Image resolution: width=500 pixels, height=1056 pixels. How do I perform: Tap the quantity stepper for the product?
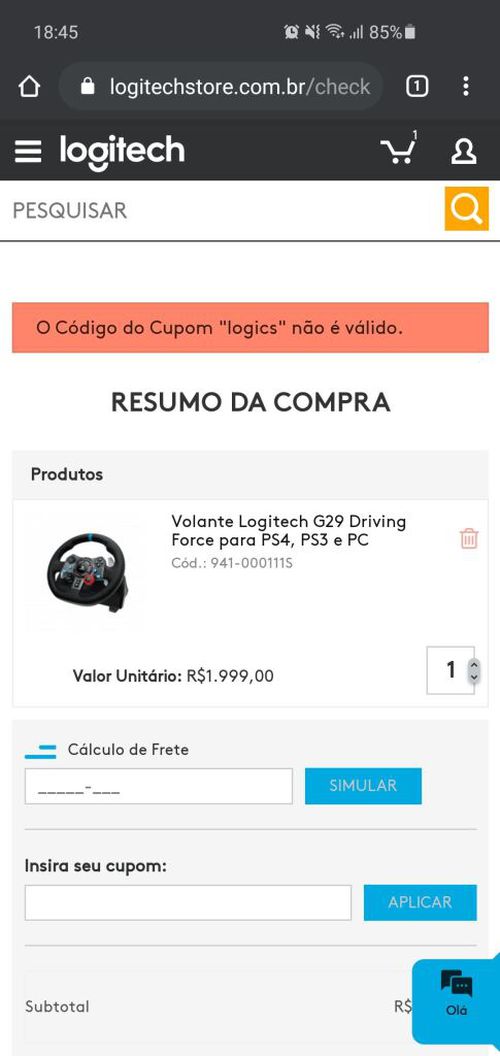click(x=450, y=670)
